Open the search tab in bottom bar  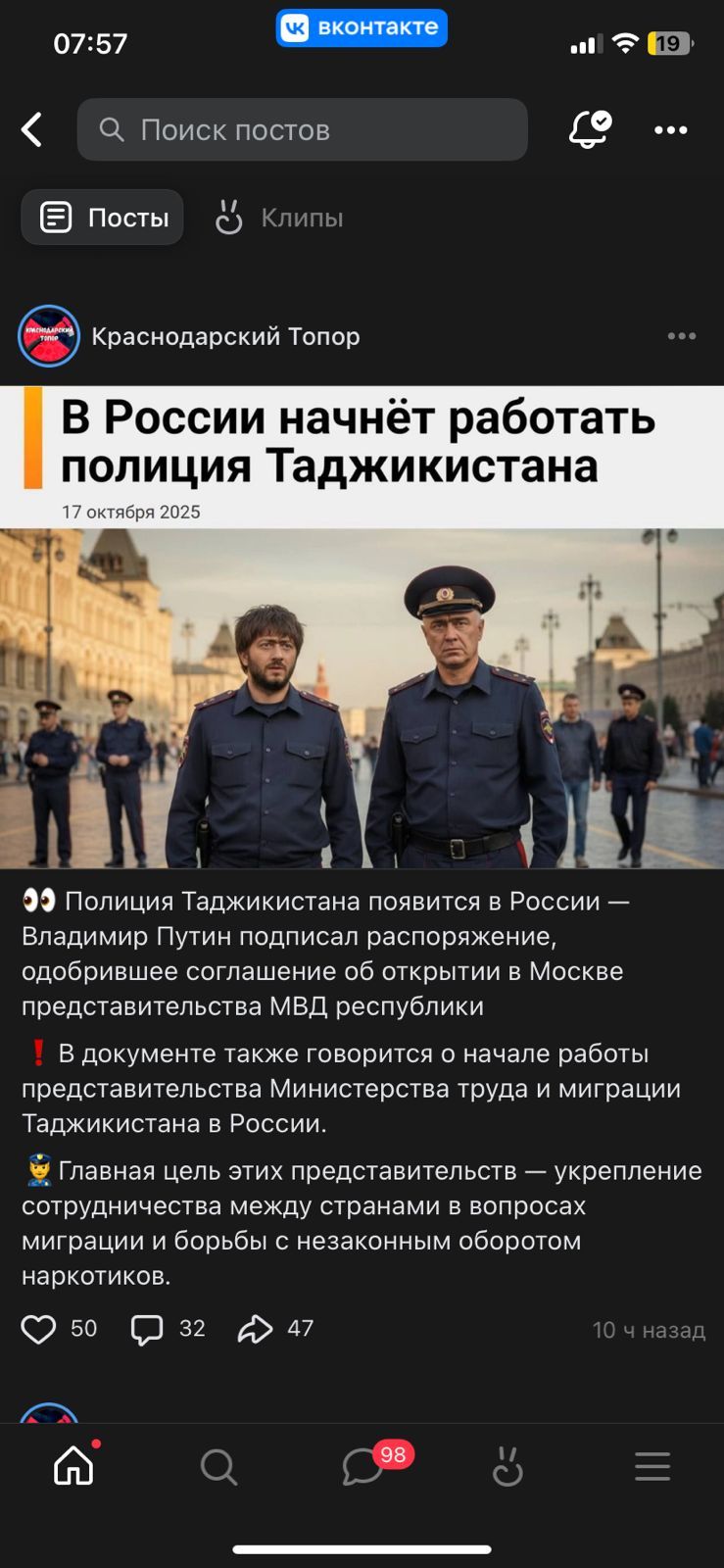coord(217,1467)
